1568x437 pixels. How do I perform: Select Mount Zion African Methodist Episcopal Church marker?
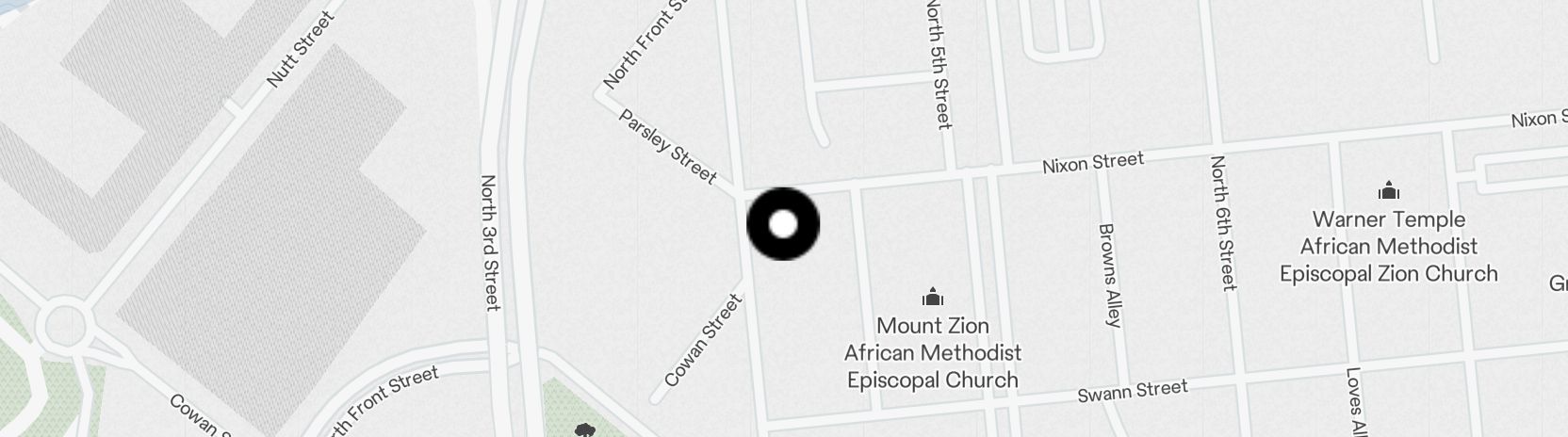pos(933,299)
